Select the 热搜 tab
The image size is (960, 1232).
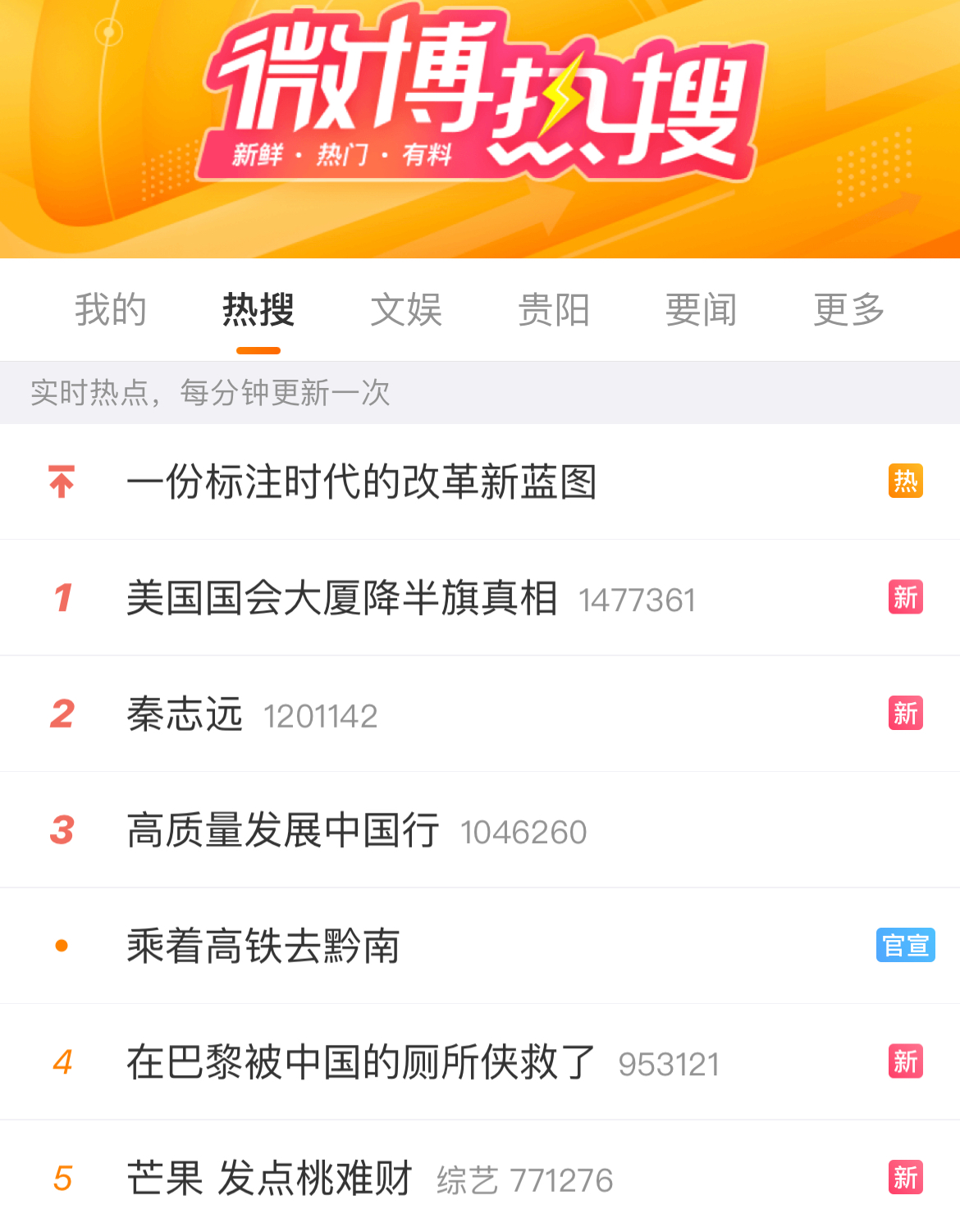coord(258,310)
